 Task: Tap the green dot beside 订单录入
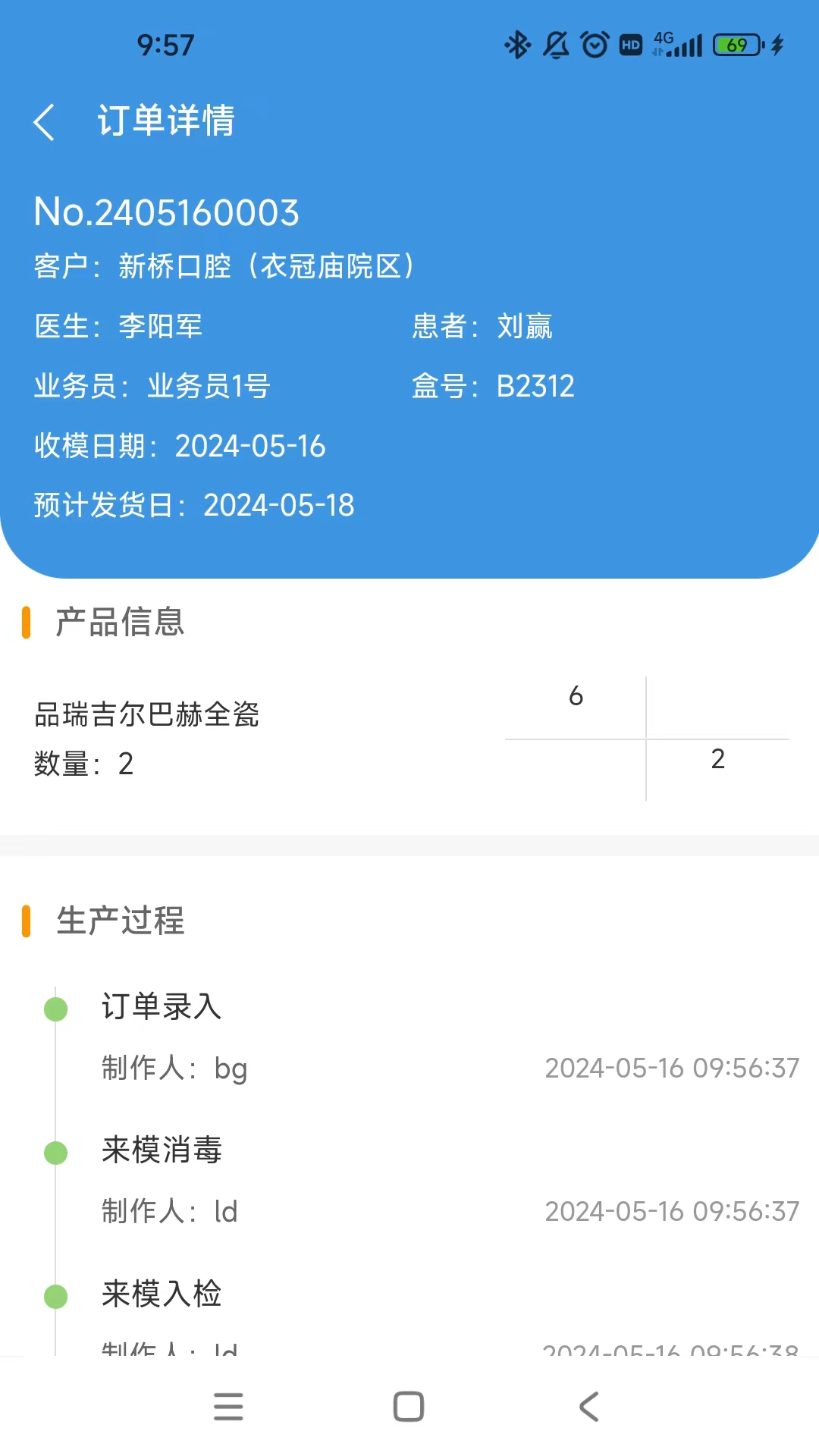click(55, 1009)
